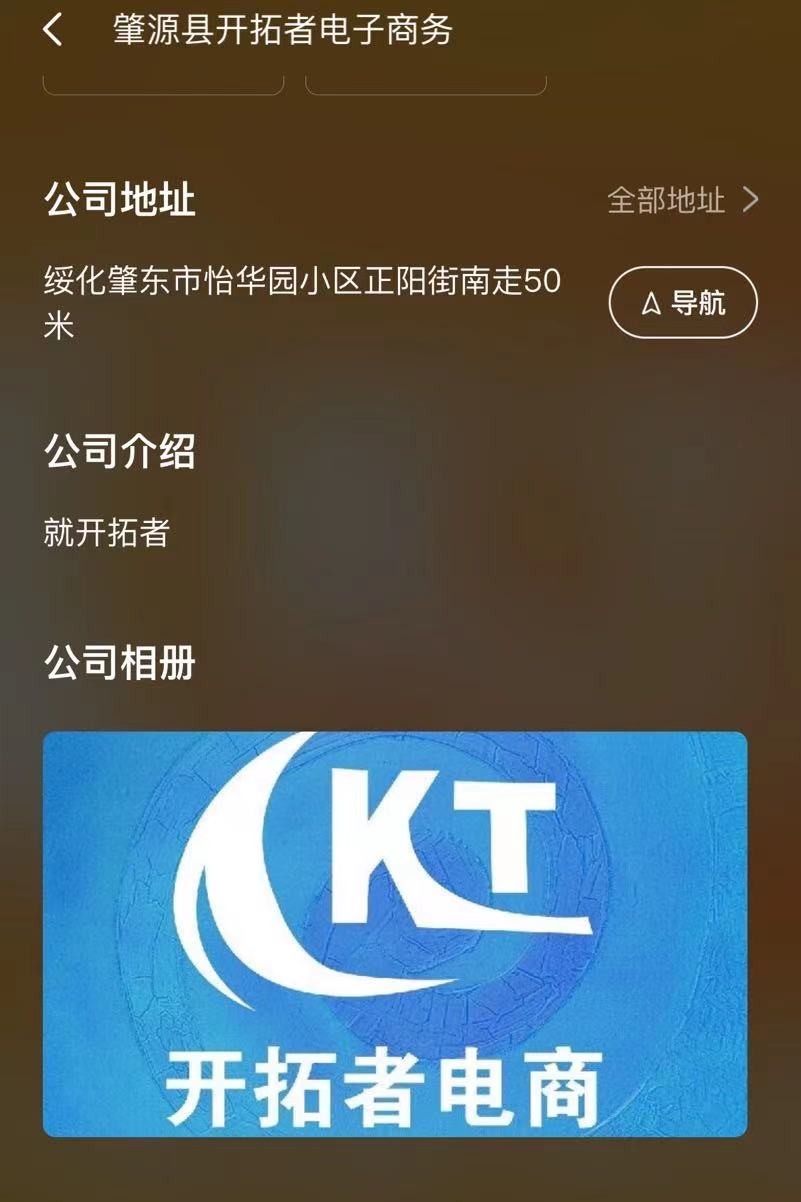The width and height of the screenshot is (801, 1202).
Task: Go back using the top-left arrow
Action: coord(53,30)
